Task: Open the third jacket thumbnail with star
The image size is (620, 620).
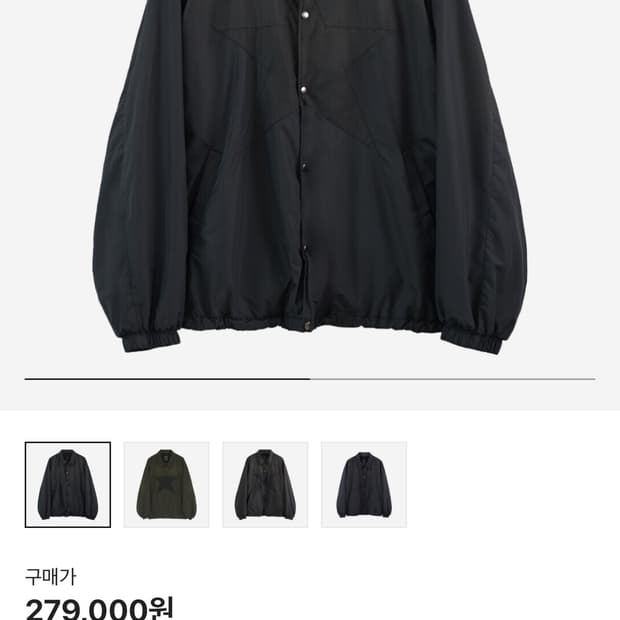Action: (x=265, y=485)
